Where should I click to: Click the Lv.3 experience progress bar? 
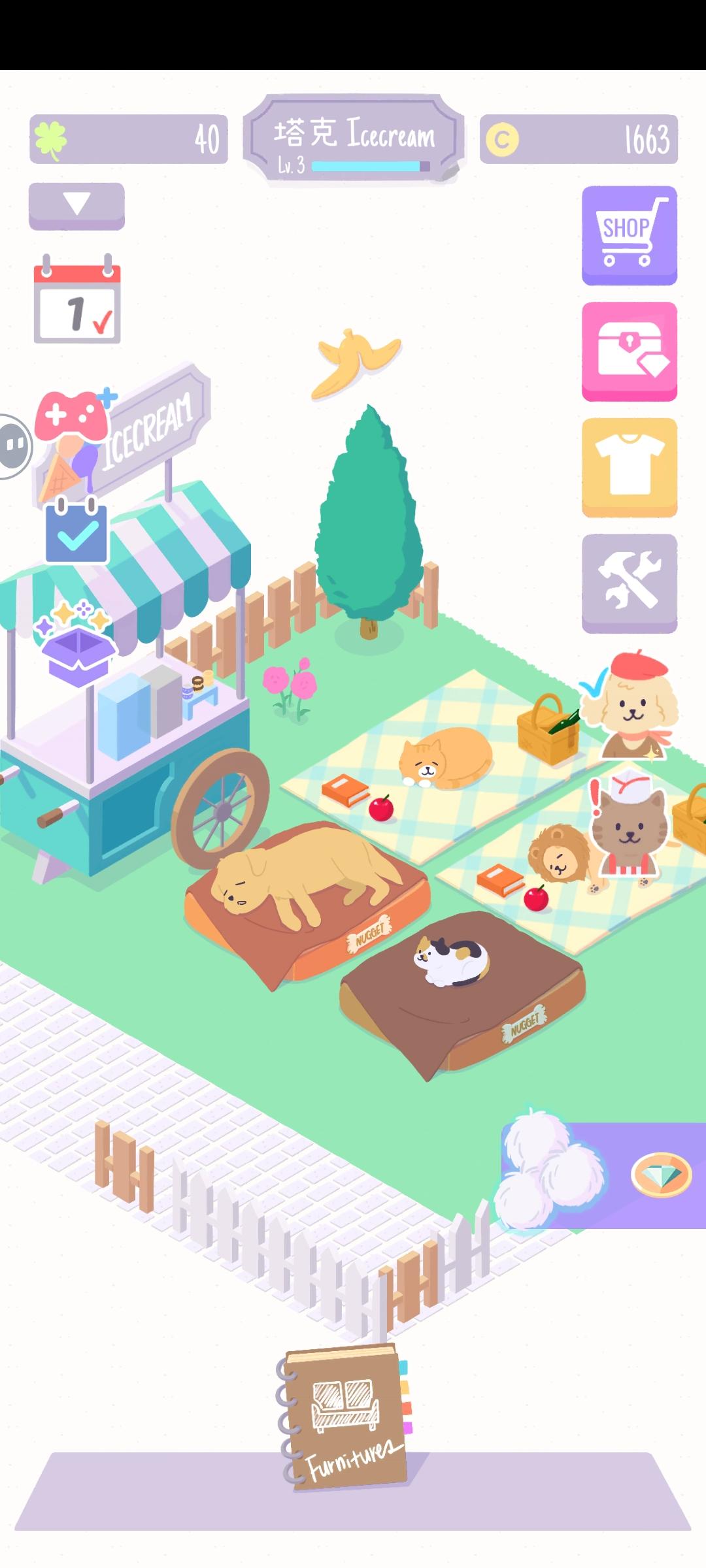(x=368, y=165)
